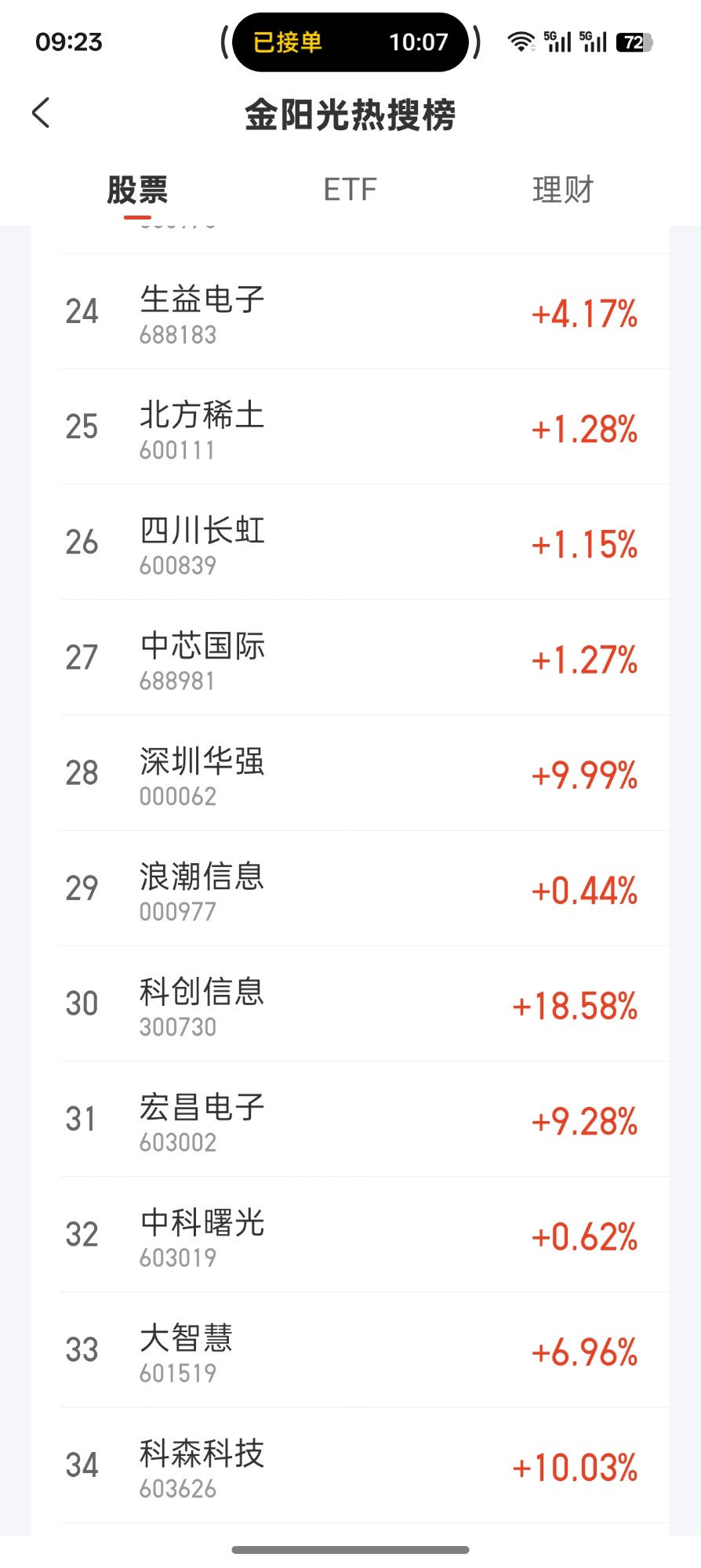
Task: Tap the 深圳华强 row
Action: click(350, 773)
